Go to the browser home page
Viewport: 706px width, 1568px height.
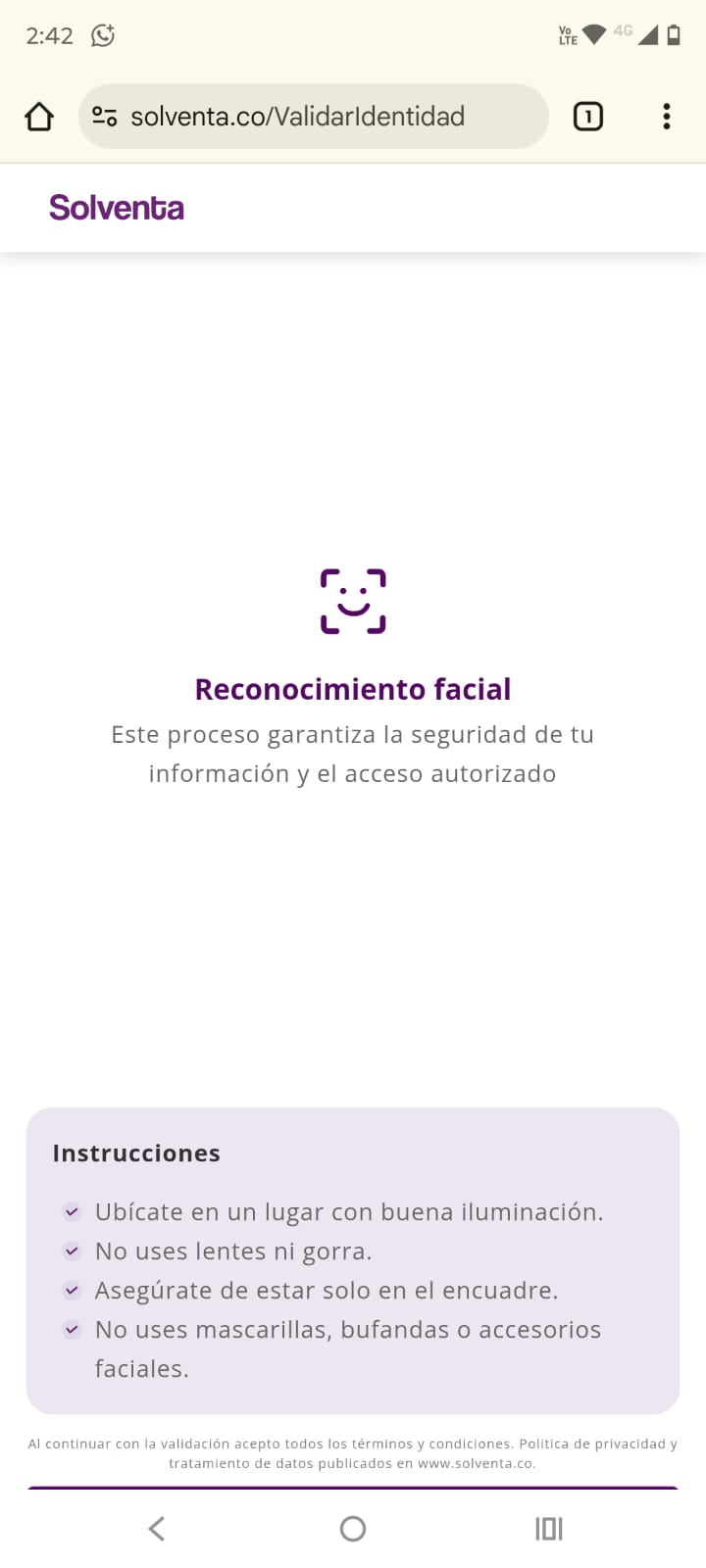tap(39, 117)
